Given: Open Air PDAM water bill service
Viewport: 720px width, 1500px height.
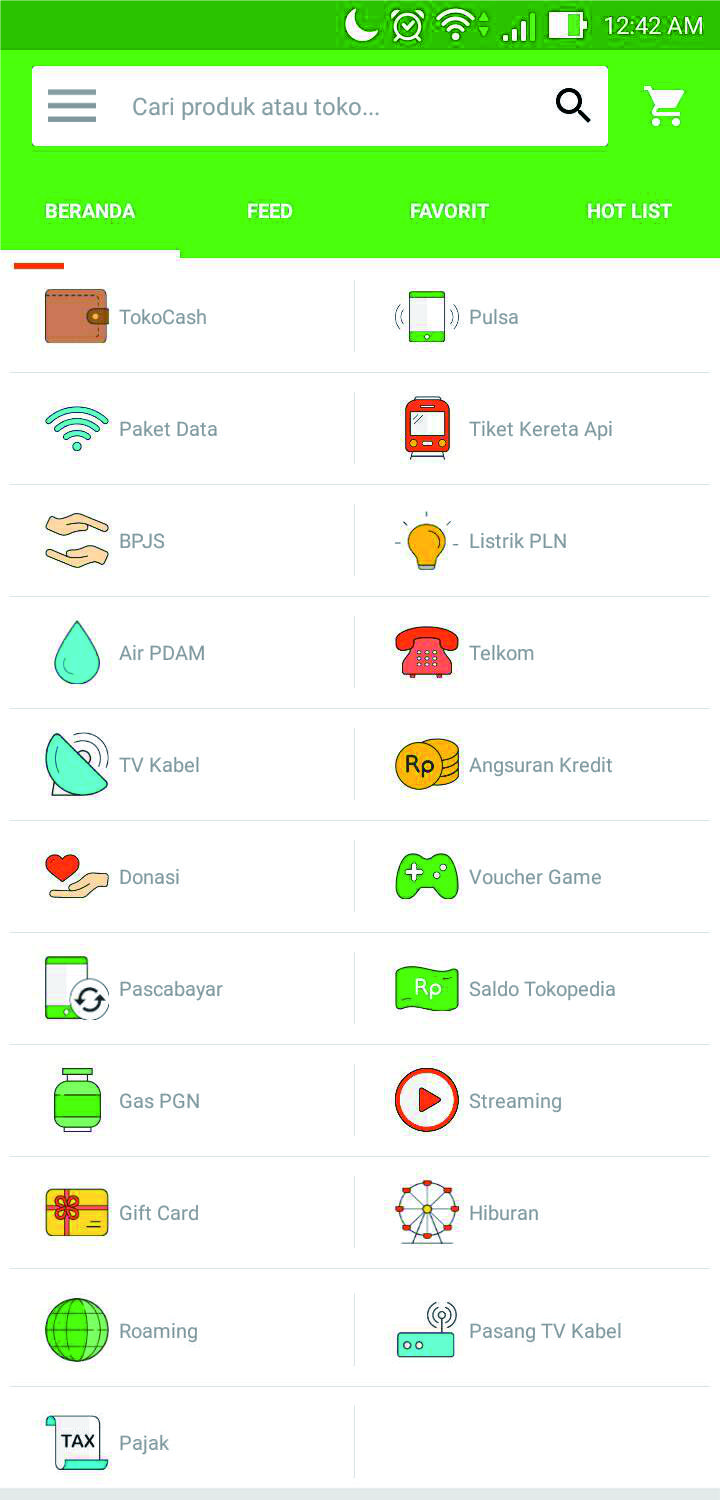Looking at the screenshot, I should (75, 652).
